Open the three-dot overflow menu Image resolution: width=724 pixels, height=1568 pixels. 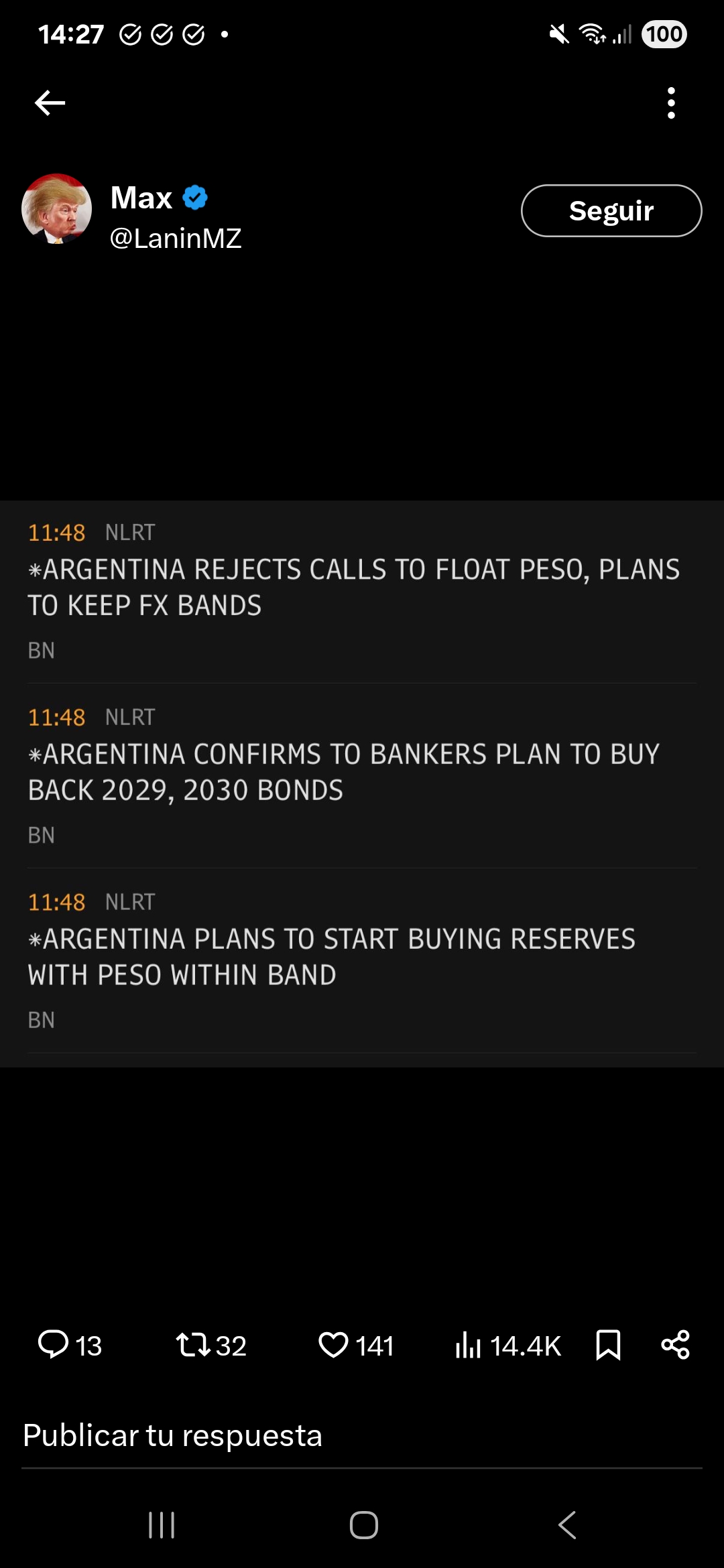(x=671, y=103)
